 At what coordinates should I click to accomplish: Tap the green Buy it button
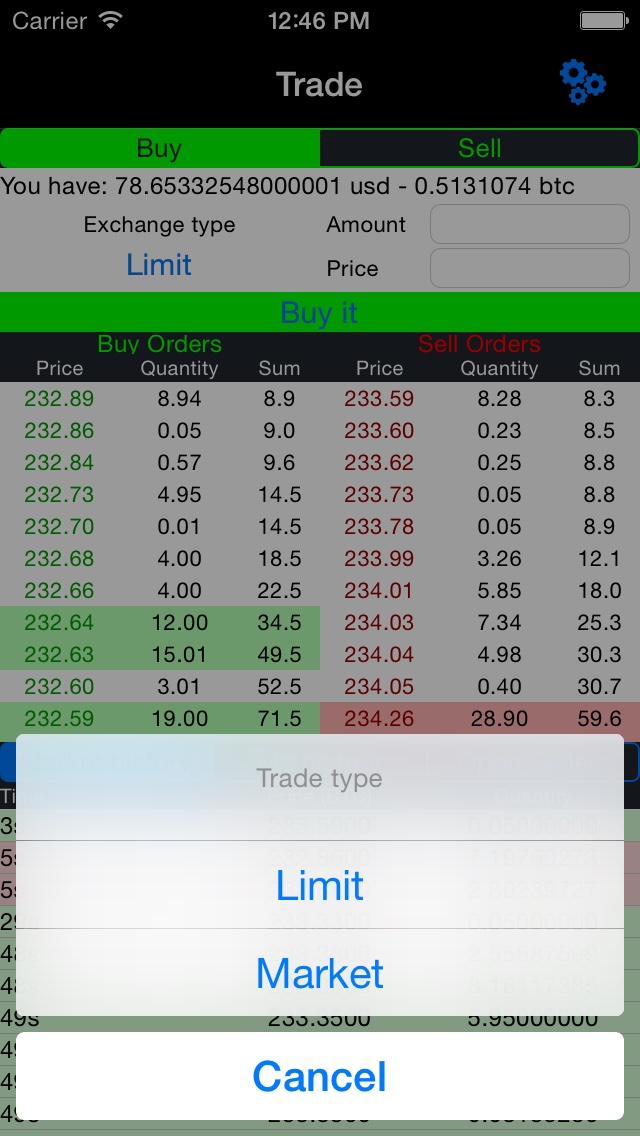pyautogui.click(x=320, y=312)
